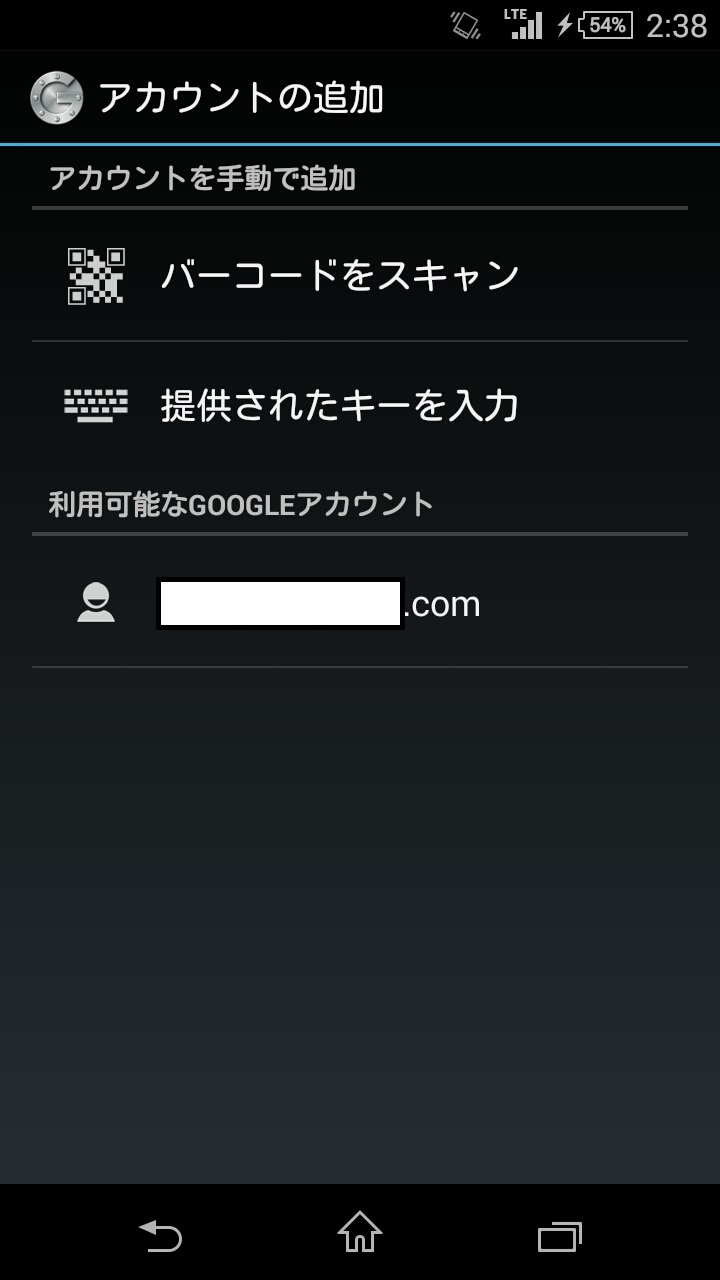
Task: Tap the person icon next to the Google account
Action: tap(95, 602)
